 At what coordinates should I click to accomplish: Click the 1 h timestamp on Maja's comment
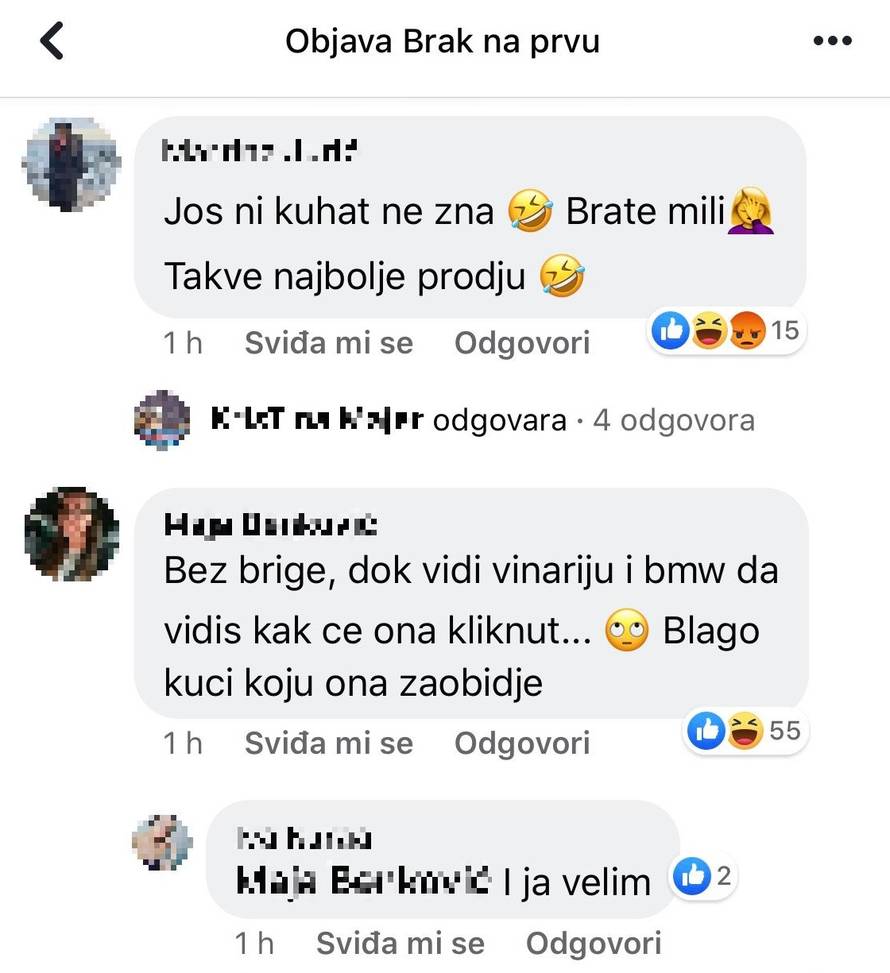click(x=181, y=743)
